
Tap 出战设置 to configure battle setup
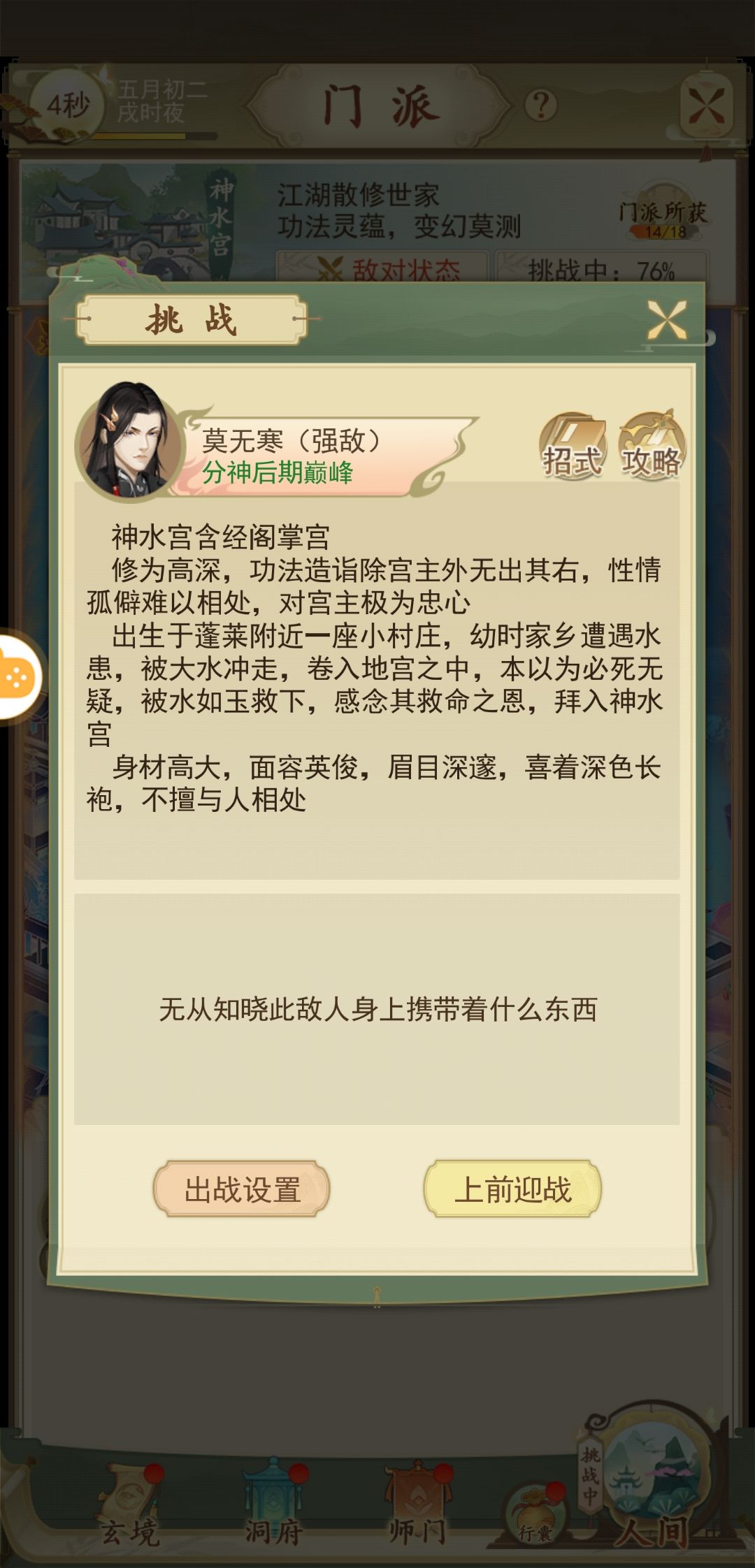(242, 1189)
